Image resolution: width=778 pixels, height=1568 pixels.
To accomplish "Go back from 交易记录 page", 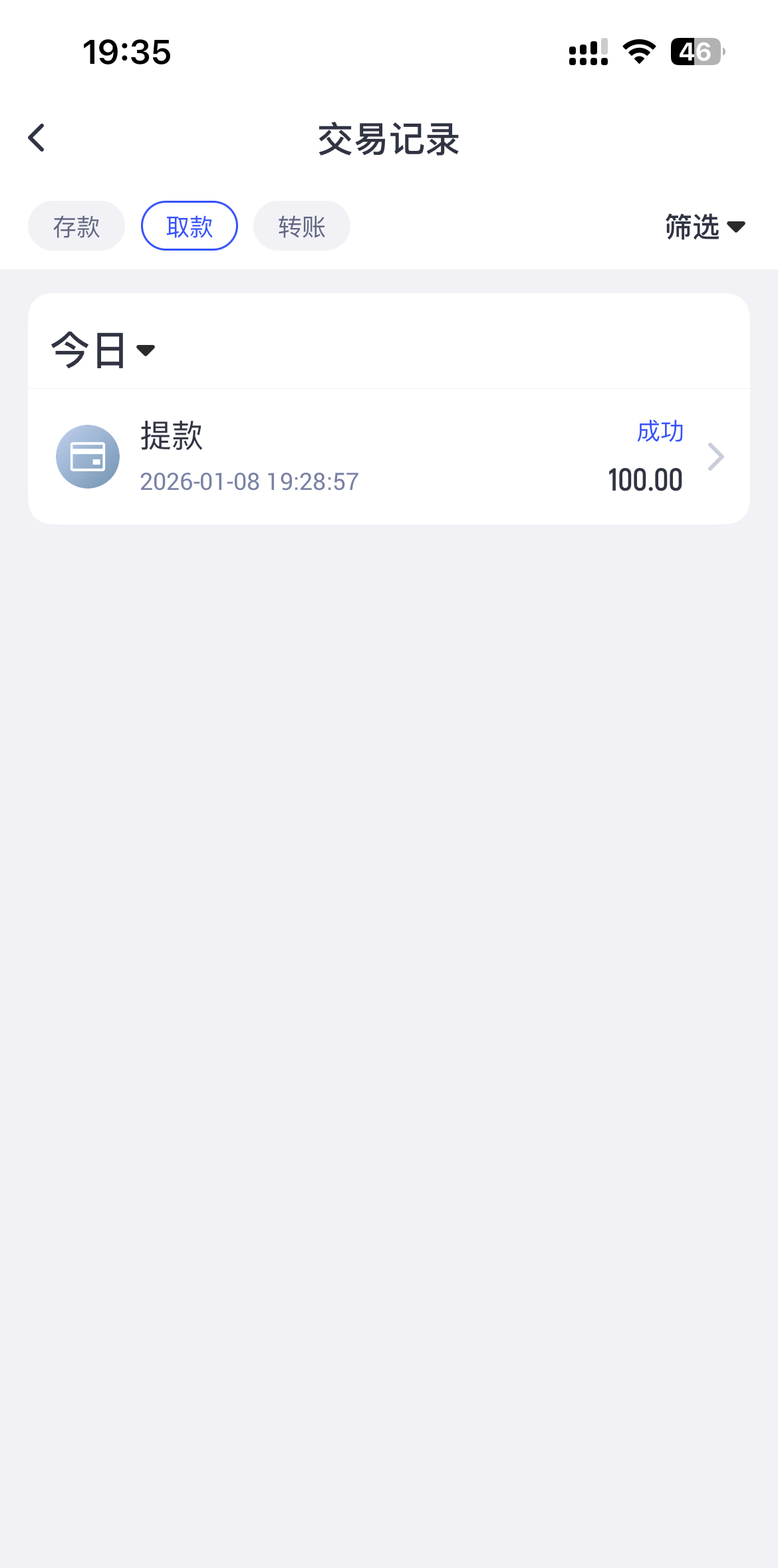I will click(37, 138).
